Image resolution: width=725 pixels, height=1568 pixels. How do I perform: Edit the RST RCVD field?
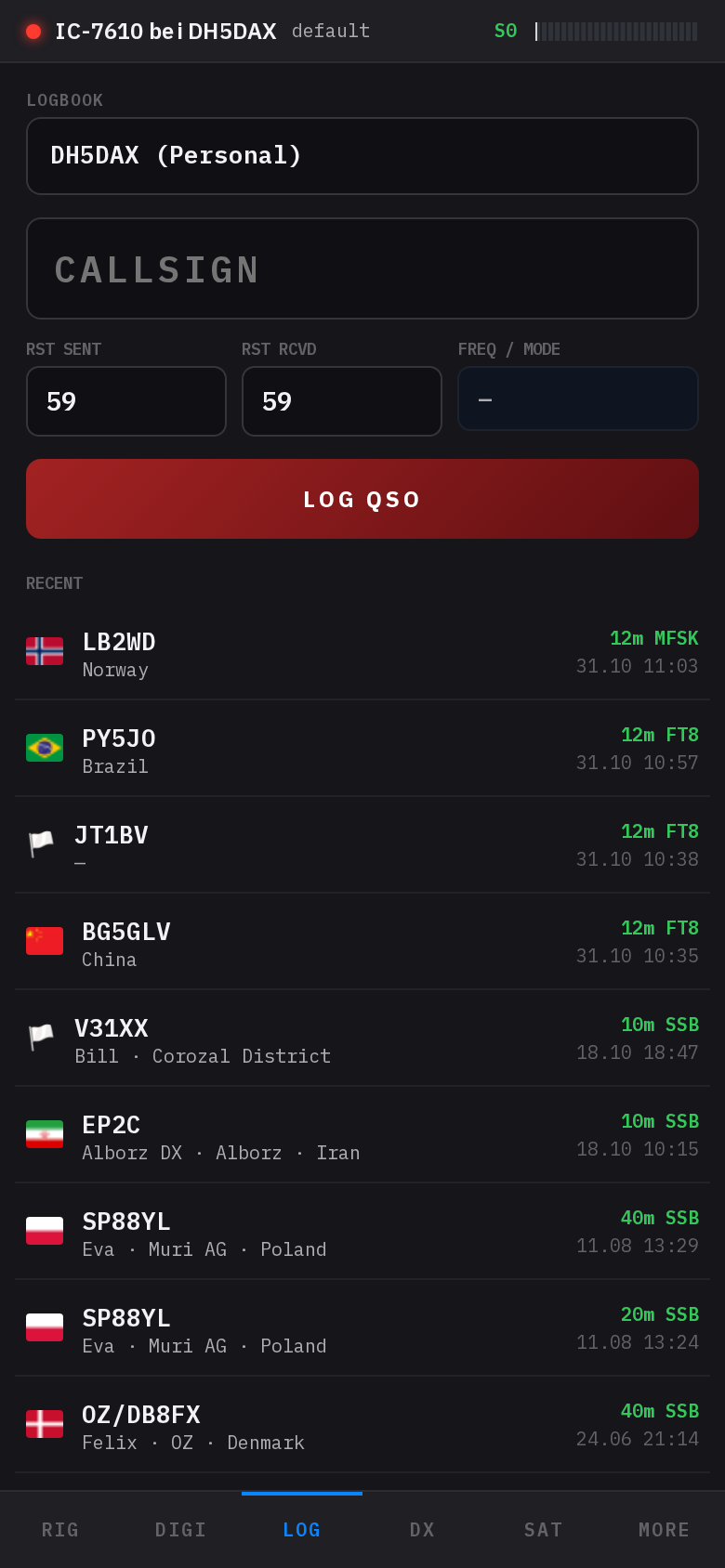342,401
